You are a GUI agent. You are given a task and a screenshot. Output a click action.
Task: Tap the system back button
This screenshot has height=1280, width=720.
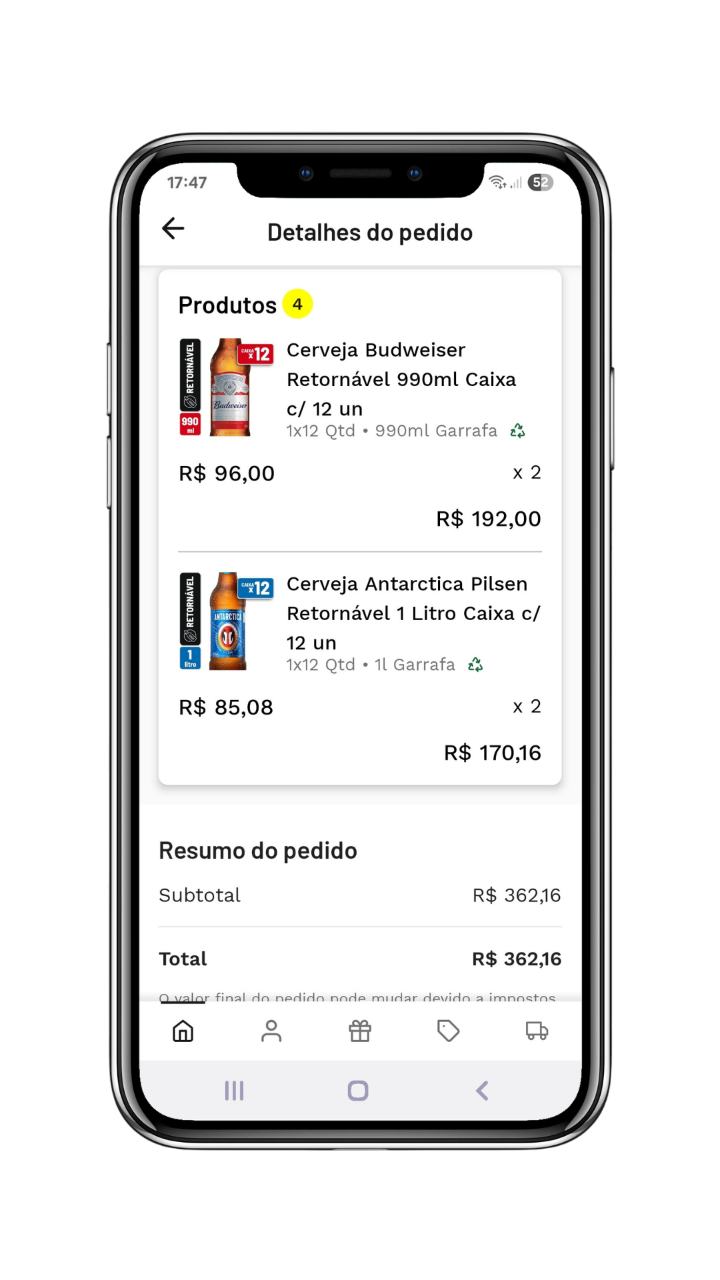click(x=482, y=1090)
